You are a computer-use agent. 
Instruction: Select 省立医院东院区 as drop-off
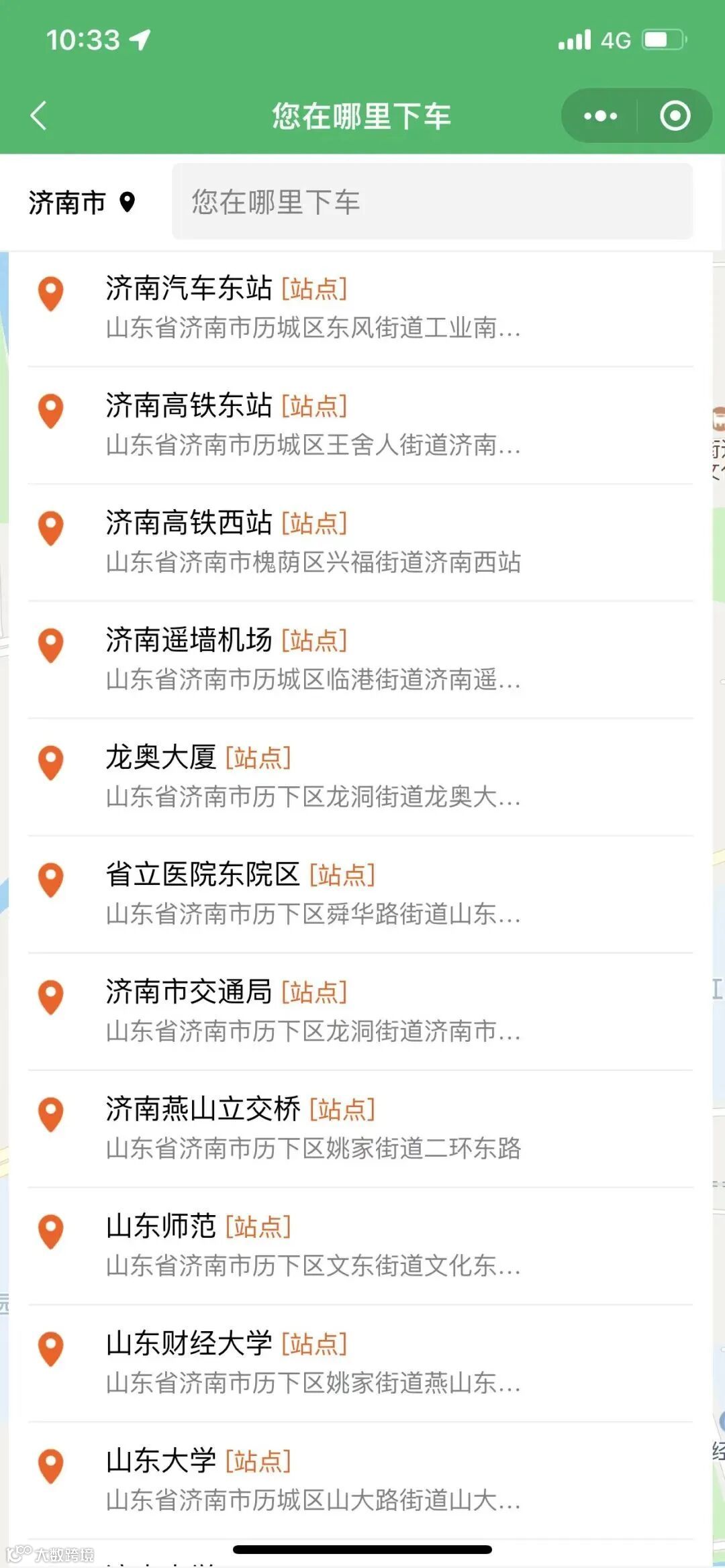point(313,894)
